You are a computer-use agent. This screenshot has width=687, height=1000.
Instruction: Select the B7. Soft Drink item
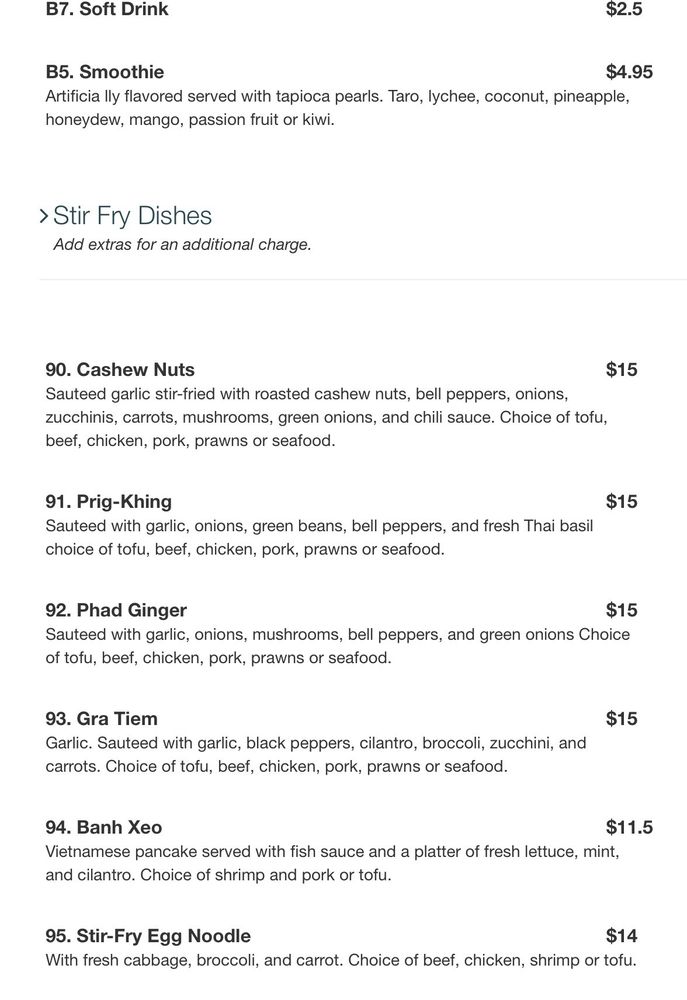click(107, 10)
